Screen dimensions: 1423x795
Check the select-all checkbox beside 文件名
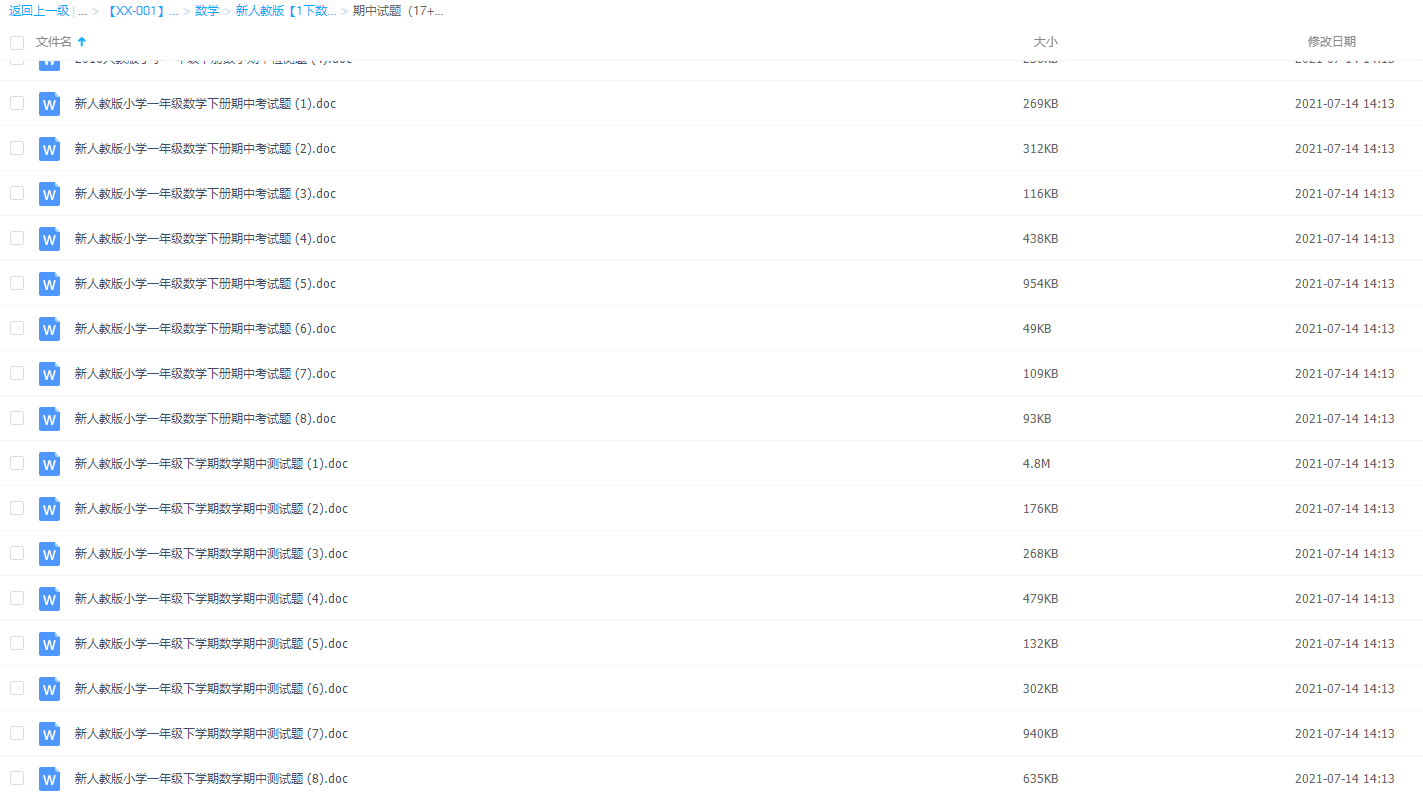tap(17, 43)
